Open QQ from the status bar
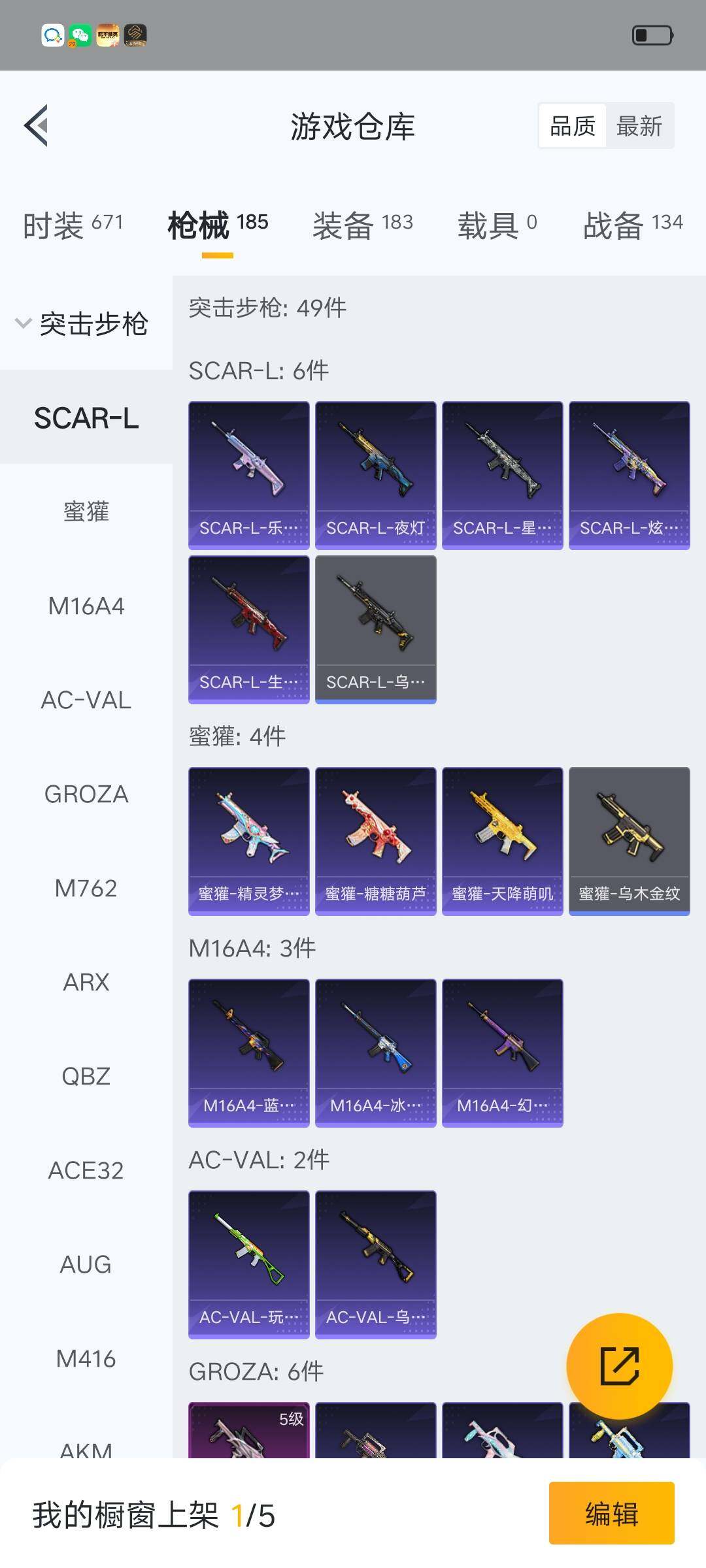Screen dimensions: 706x1568 tap(52, 36)
